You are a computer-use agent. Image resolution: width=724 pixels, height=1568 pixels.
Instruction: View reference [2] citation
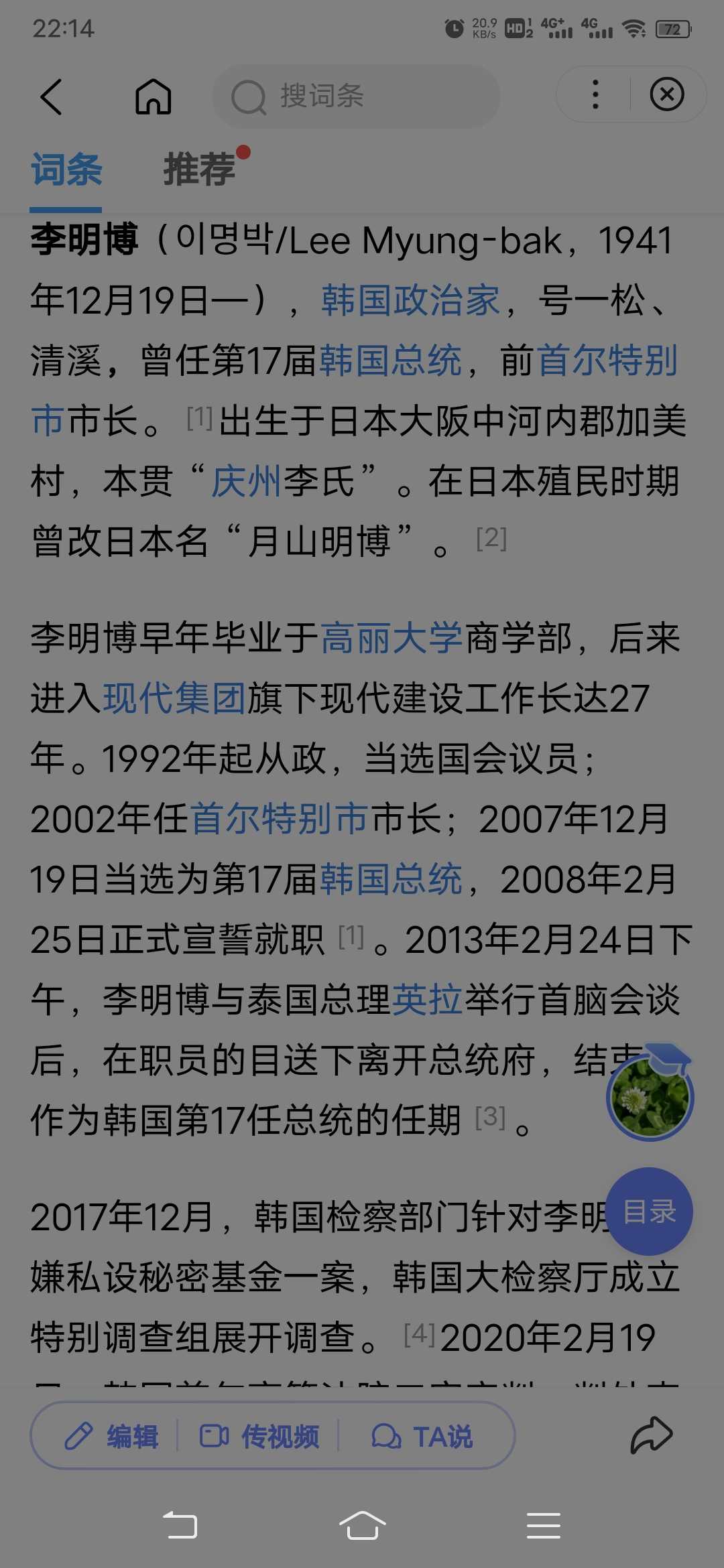point(491,539)
